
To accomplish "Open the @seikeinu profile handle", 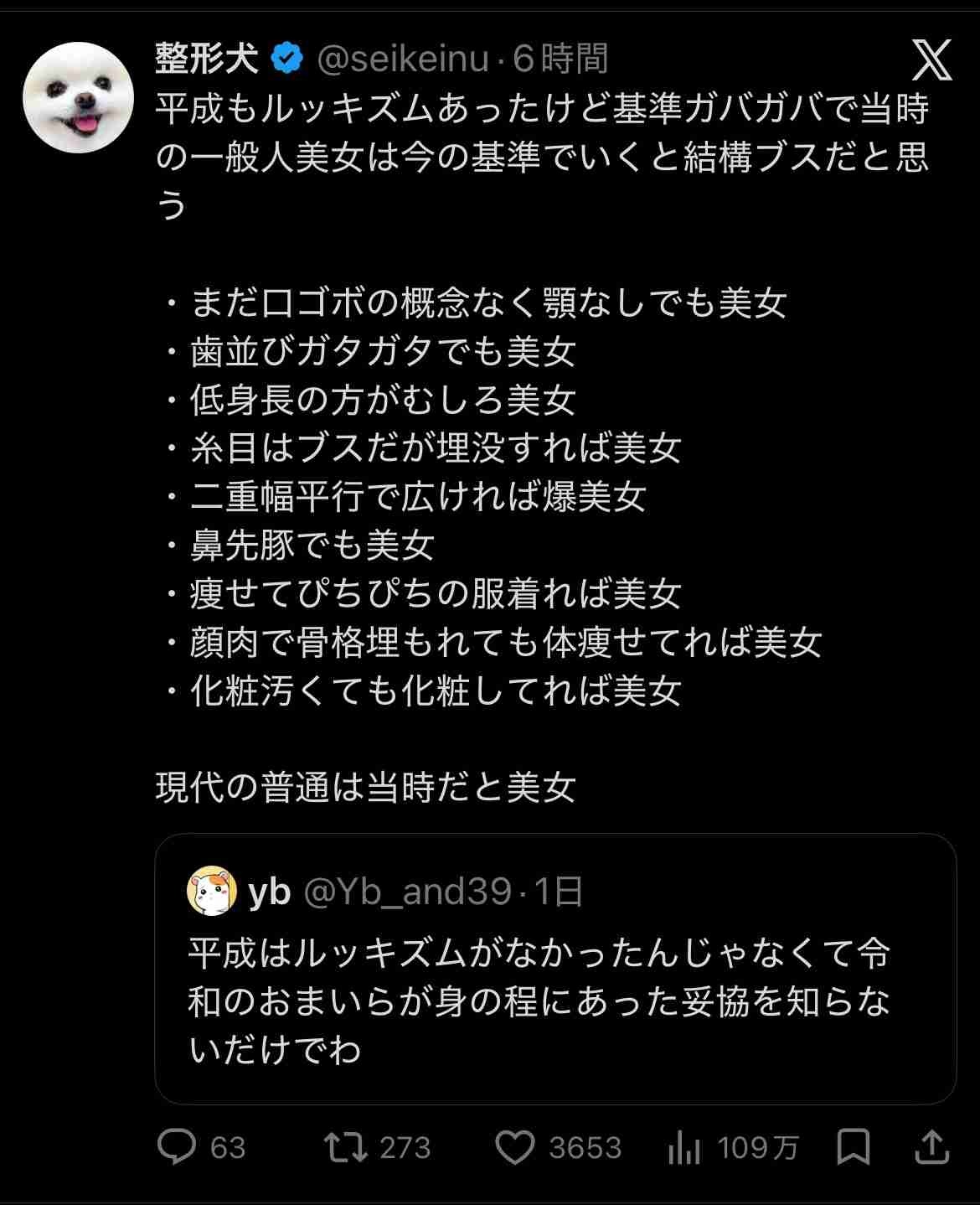I will tap(403, 59).
